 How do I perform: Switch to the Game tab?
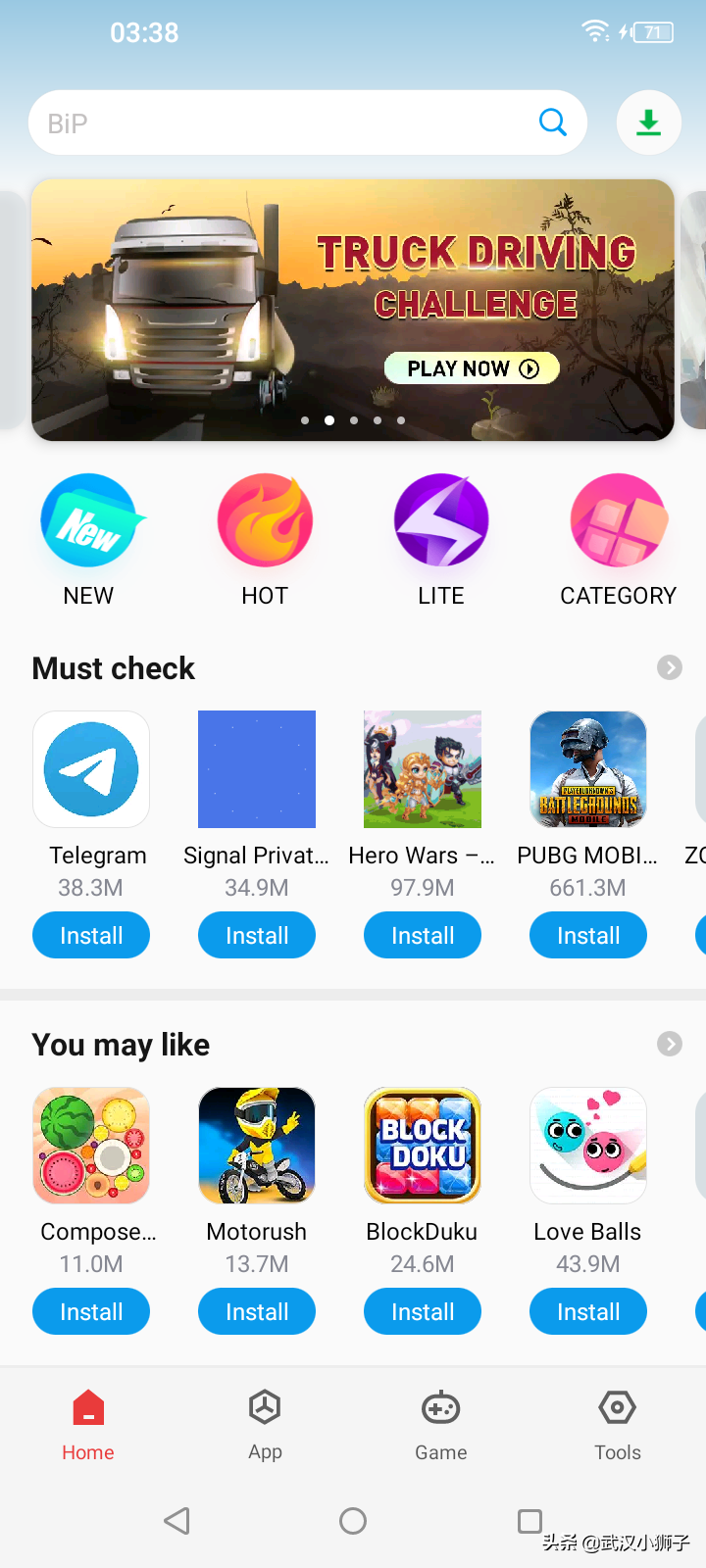441,1424
